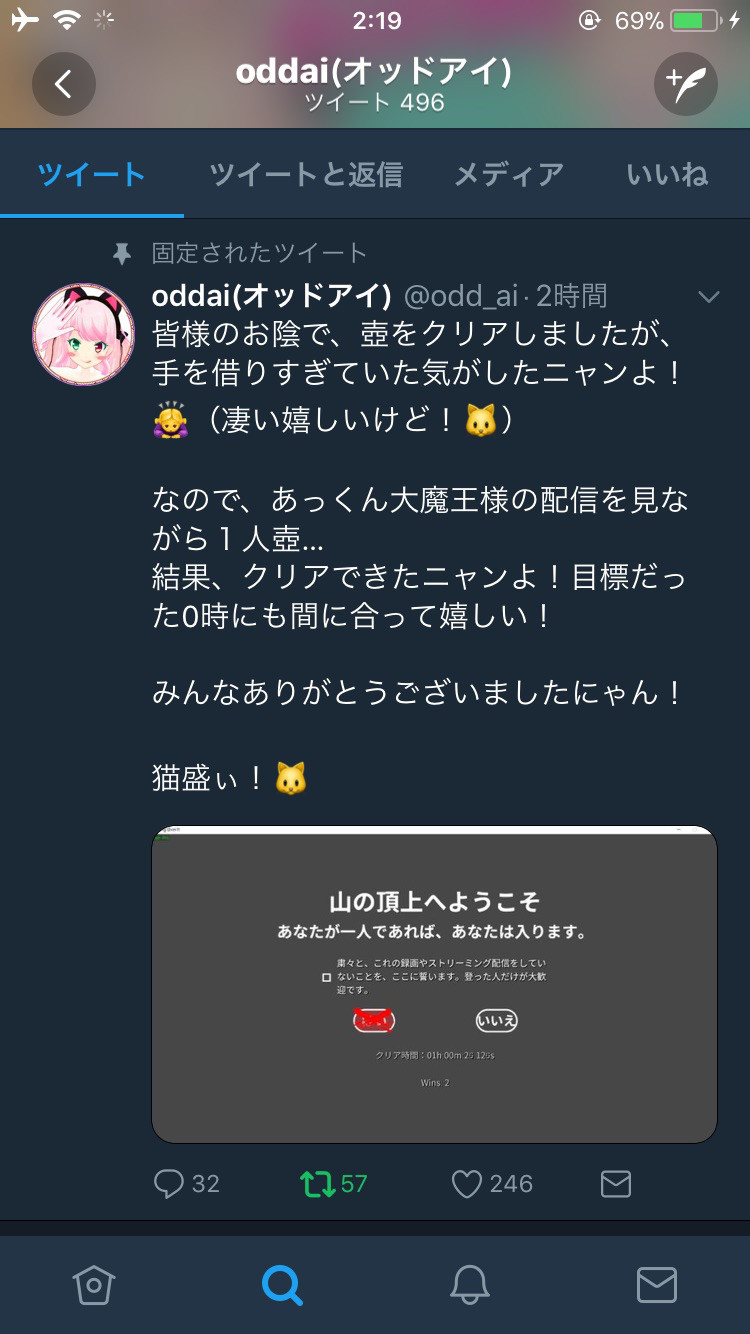The image size is (750, 1334).
Task: Compose a new tweet
Action: (686, 84)
